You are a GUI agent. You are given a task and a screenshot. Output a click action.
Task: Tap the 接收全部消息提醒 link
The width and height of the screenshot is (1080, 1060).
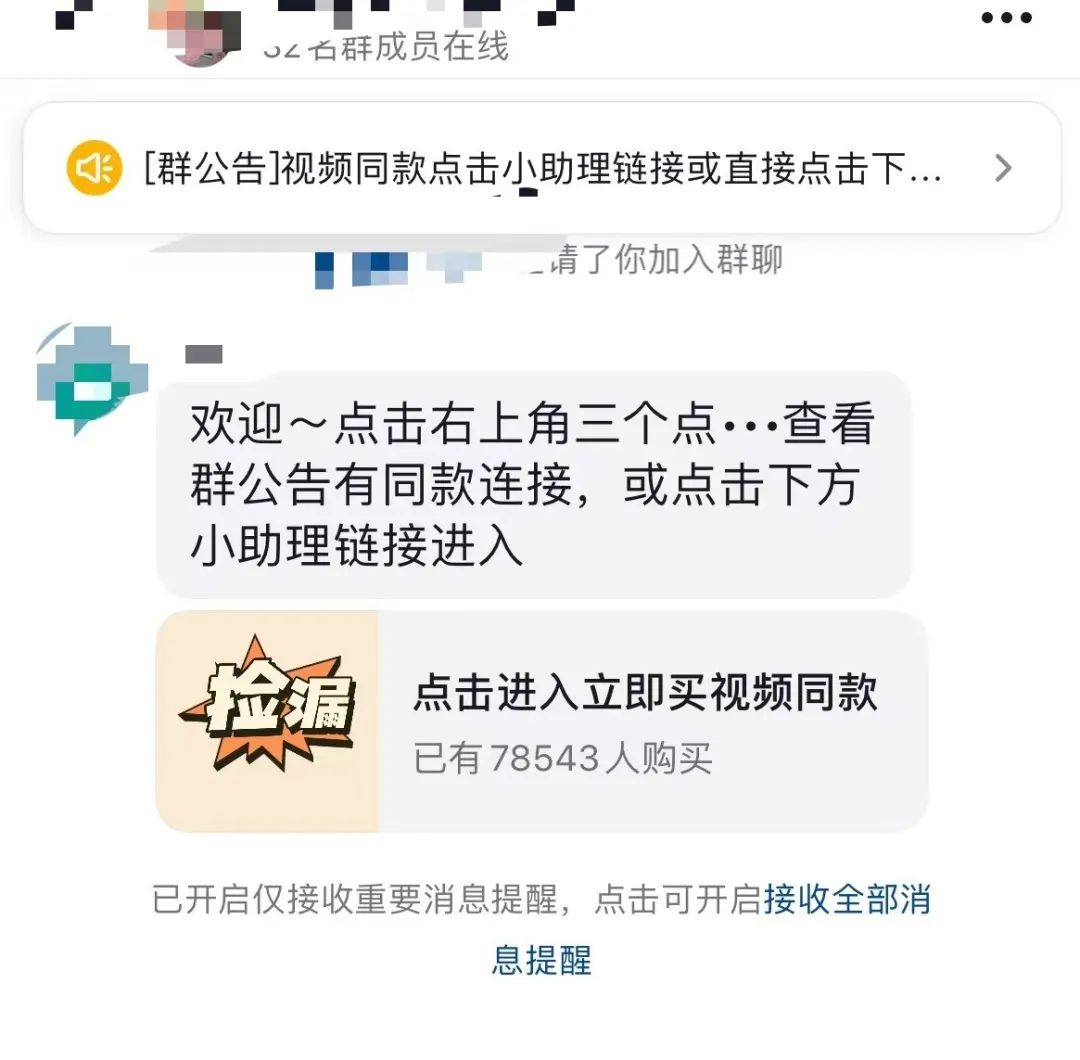pos(846,899)
